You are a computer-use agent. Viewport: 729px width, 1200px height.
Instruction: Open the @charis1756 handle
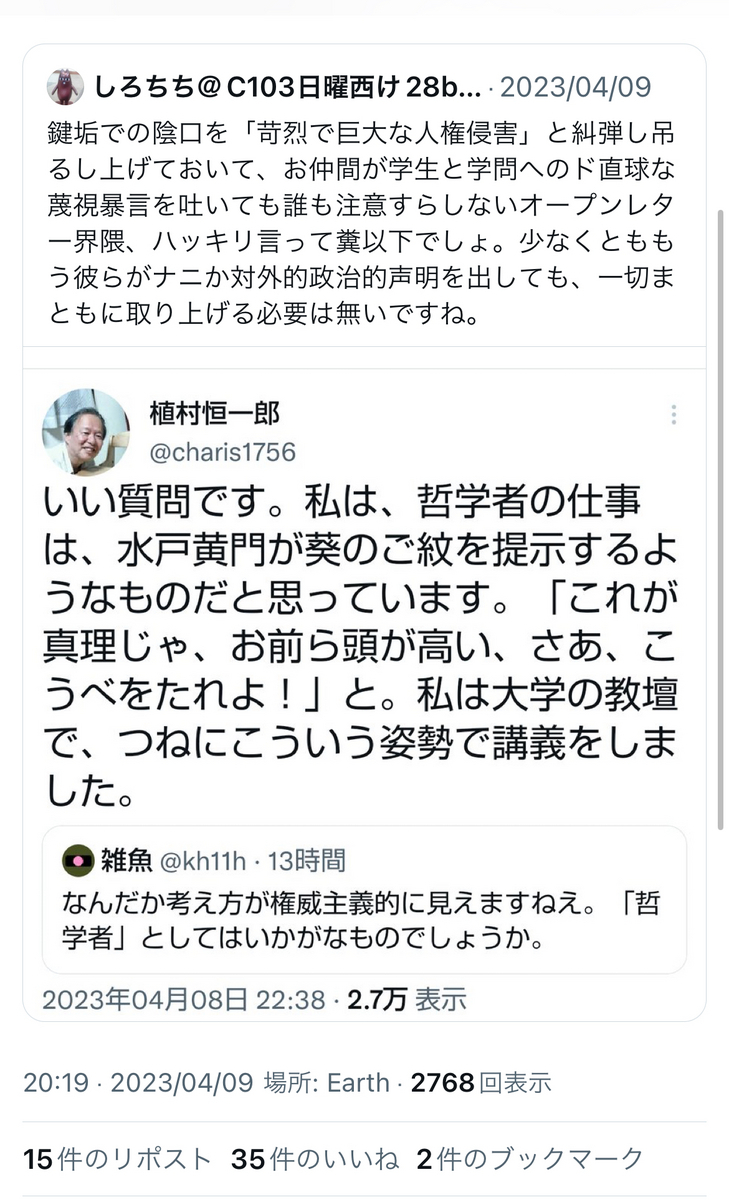pos(222,452)
